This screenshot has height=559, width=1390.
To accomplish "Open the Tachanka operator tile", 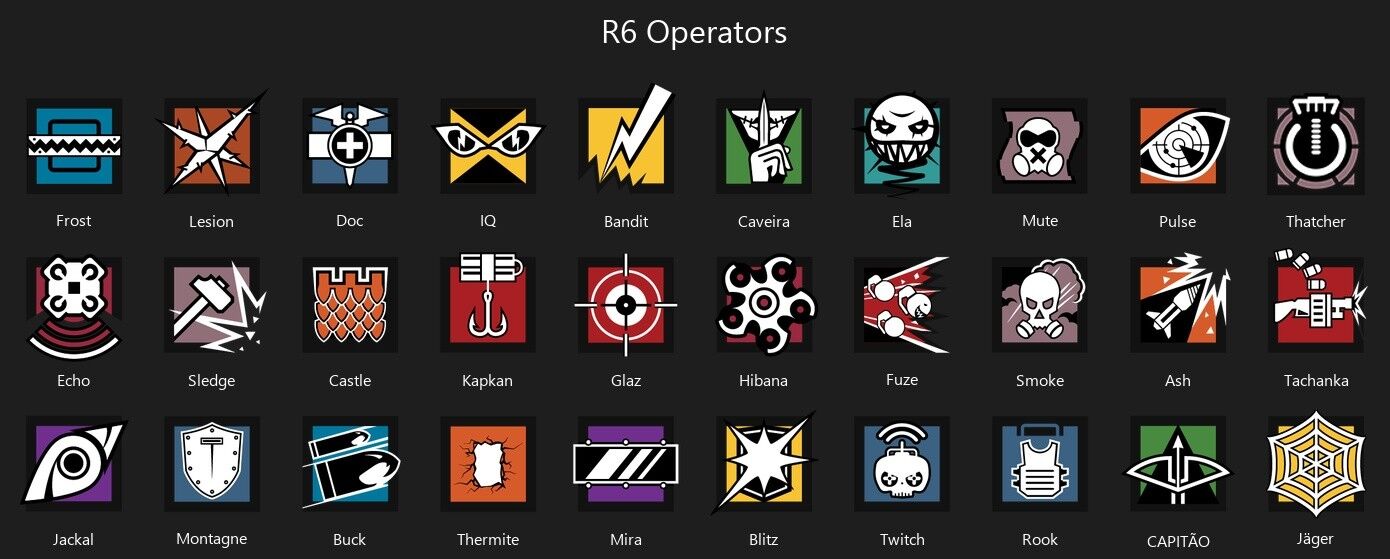I will 1315,305.
